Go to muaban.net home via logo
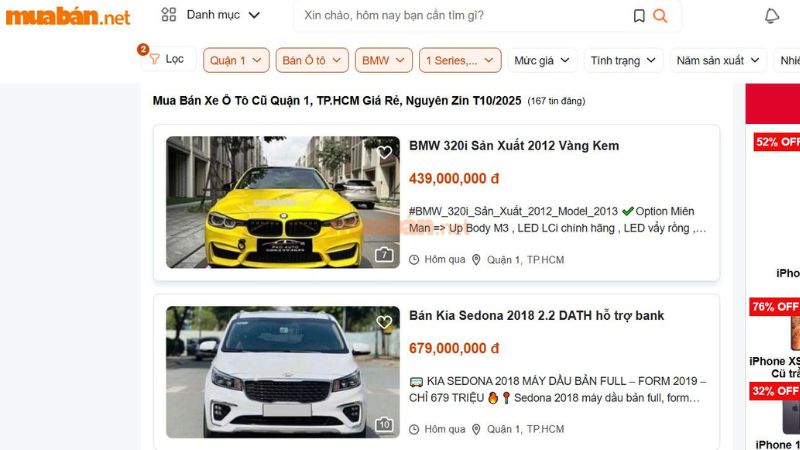 (x=68, y=16)
